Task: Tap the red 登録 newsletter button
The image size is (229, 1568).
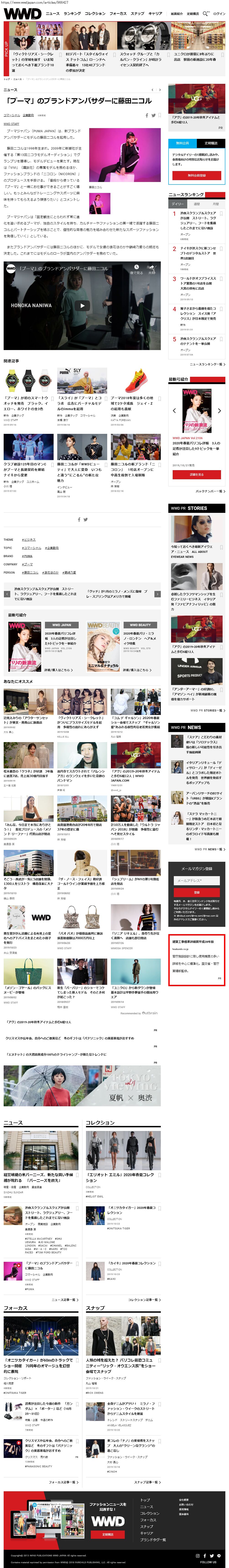Action: 196,892
